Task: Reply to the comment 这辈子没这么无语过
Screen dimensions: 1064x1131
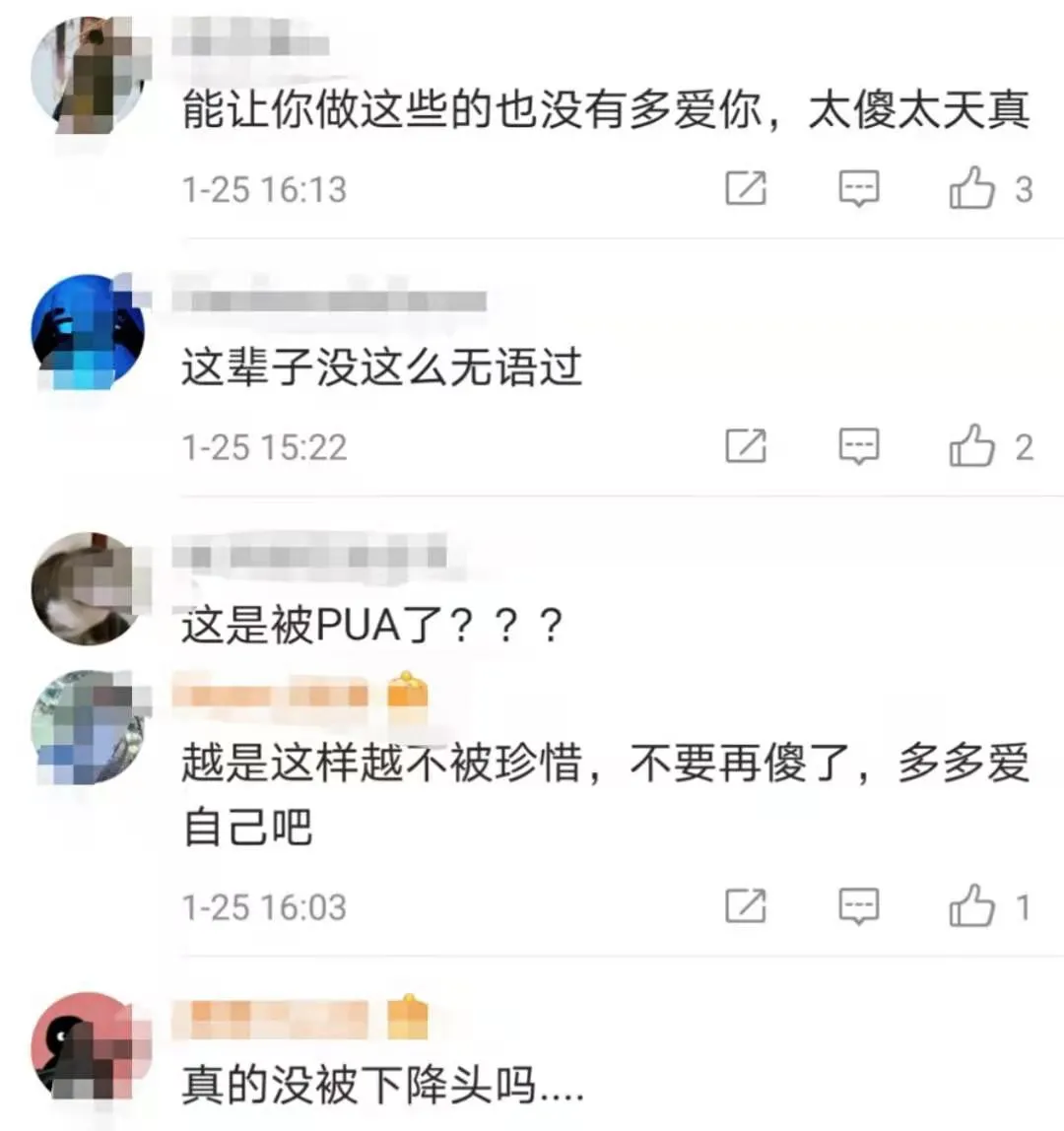Action: pos(858,446)
